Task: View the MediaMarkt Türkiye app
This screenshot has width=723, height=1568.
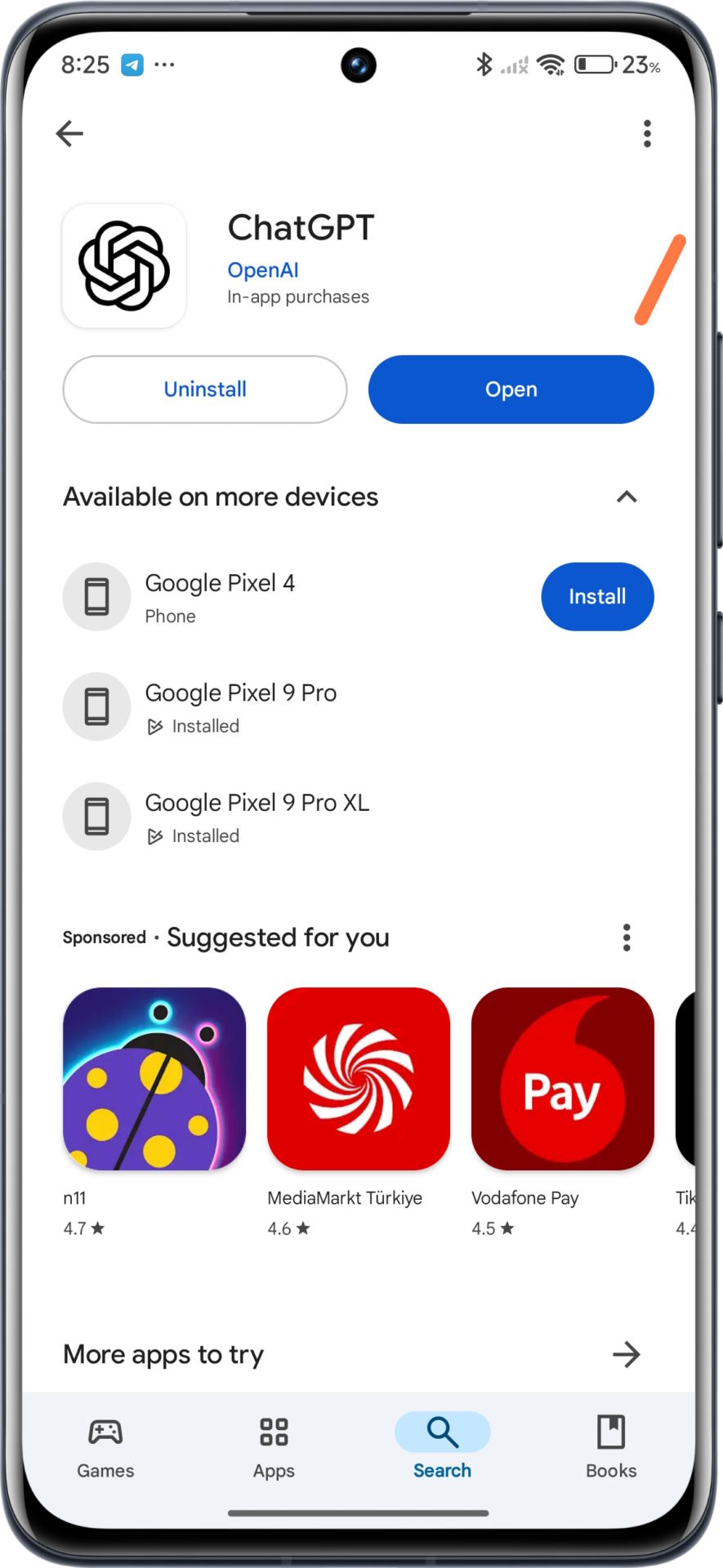Action: pyautogui.click(x=359, y=1079)
